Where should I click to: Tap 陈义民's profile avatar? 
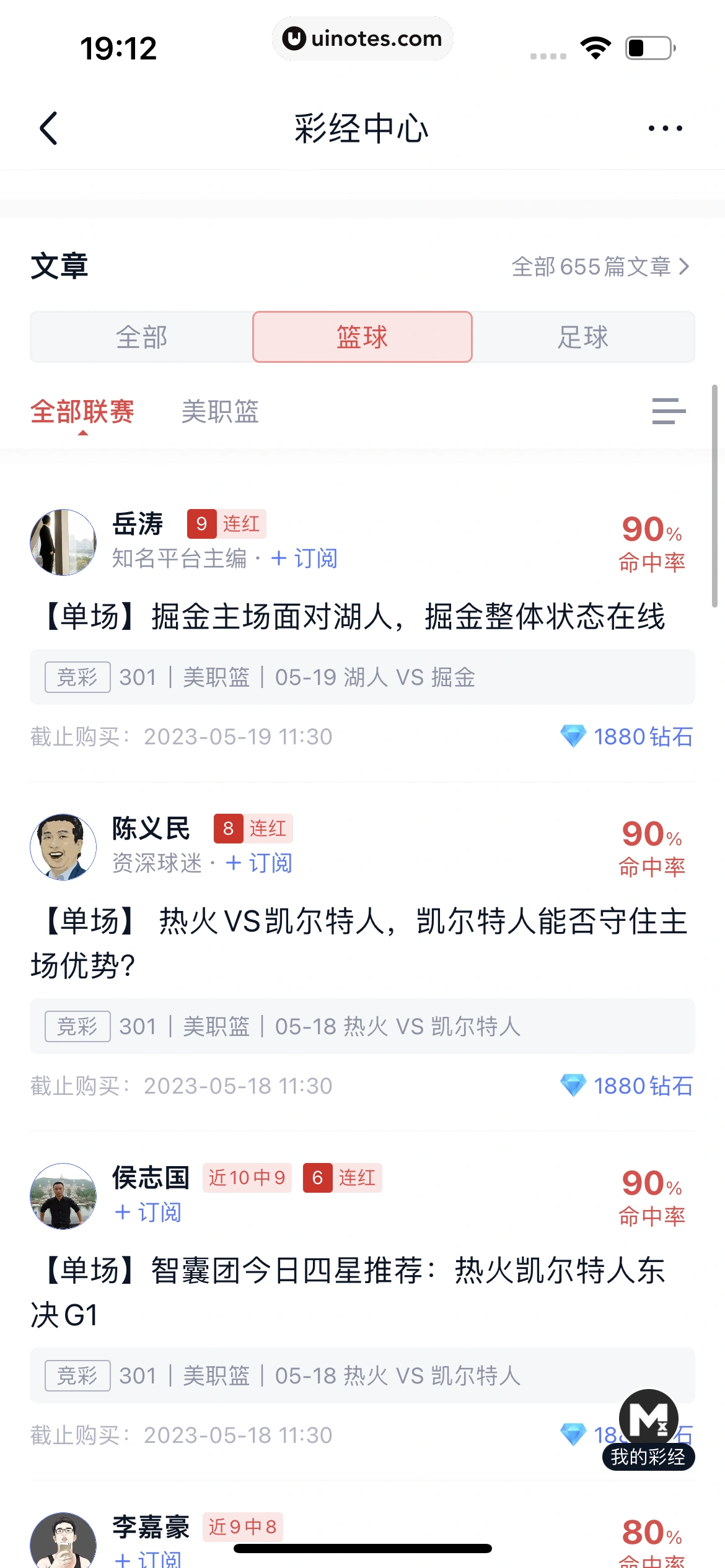tap(63, 847)
